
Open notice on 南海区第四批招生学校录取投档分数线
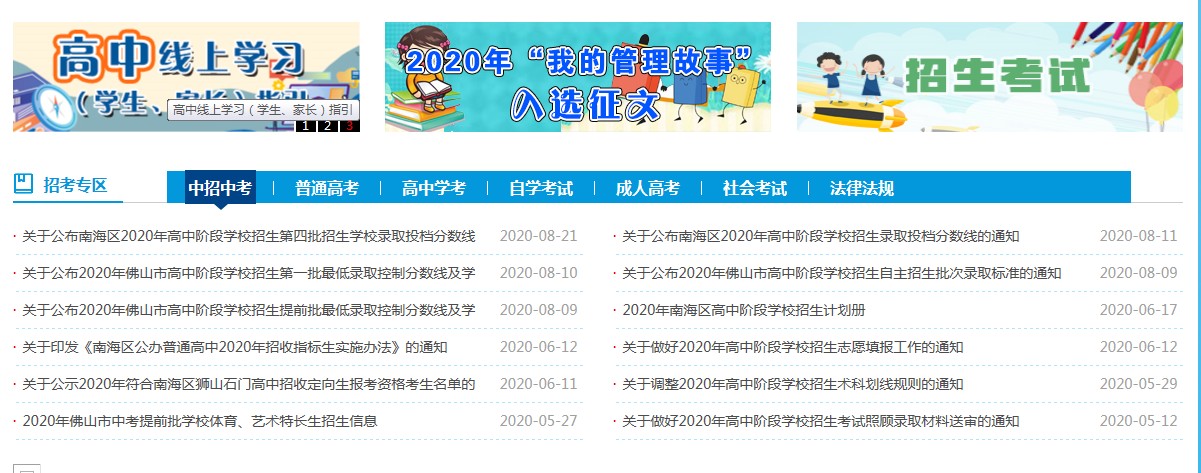coord(248,236)
